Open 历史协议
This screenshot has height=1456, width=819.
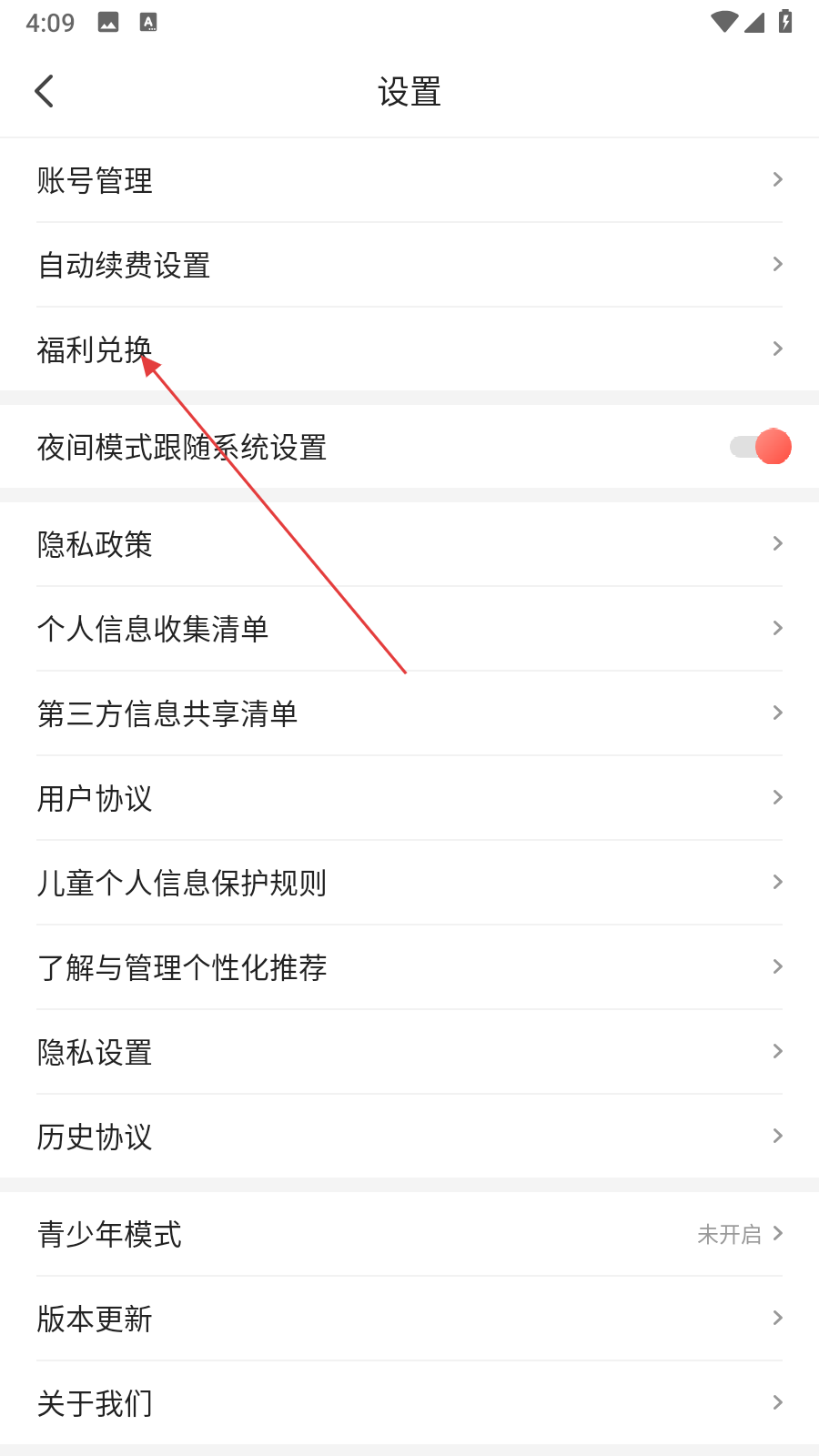(409, 1137)
